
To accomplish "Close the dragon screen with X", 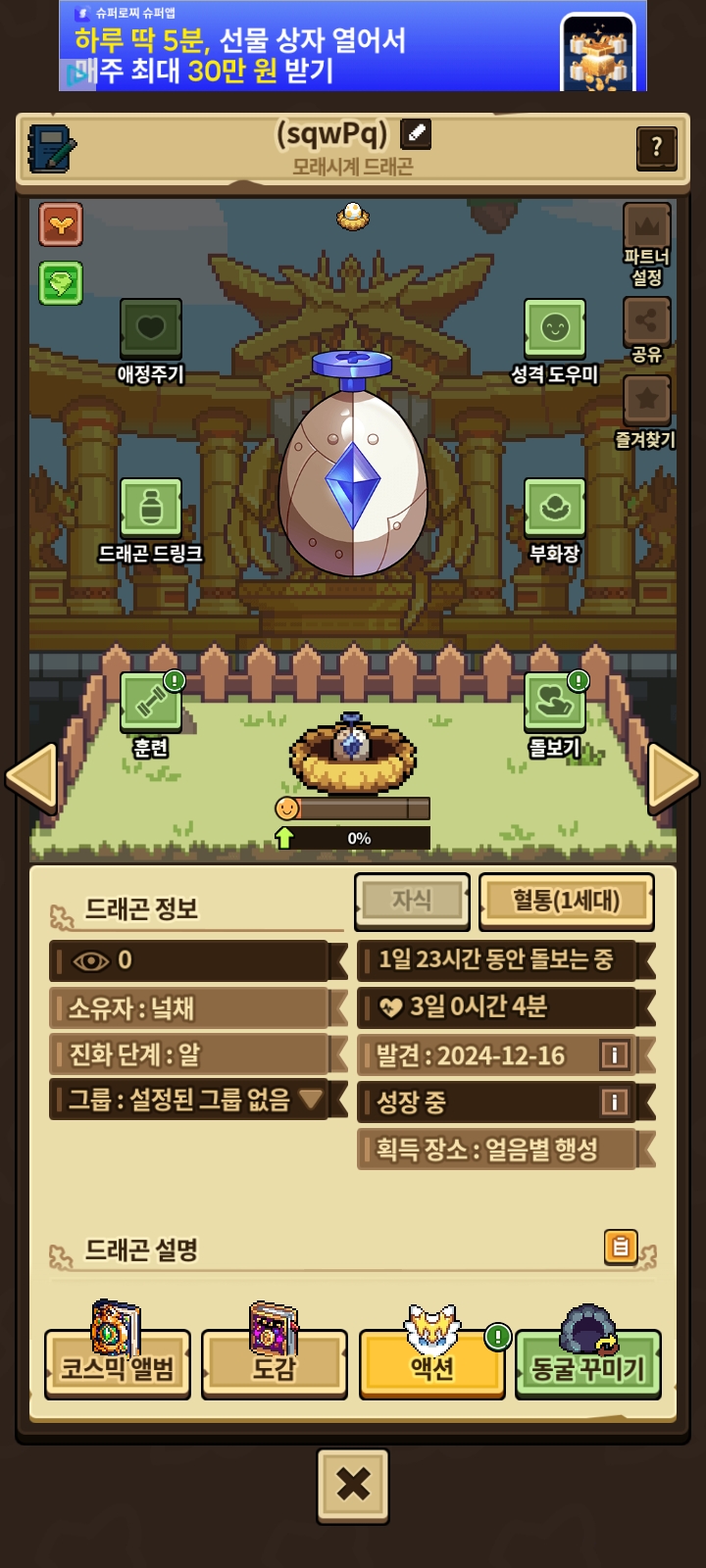I will pyautogui.click(x=353, y=1486).
